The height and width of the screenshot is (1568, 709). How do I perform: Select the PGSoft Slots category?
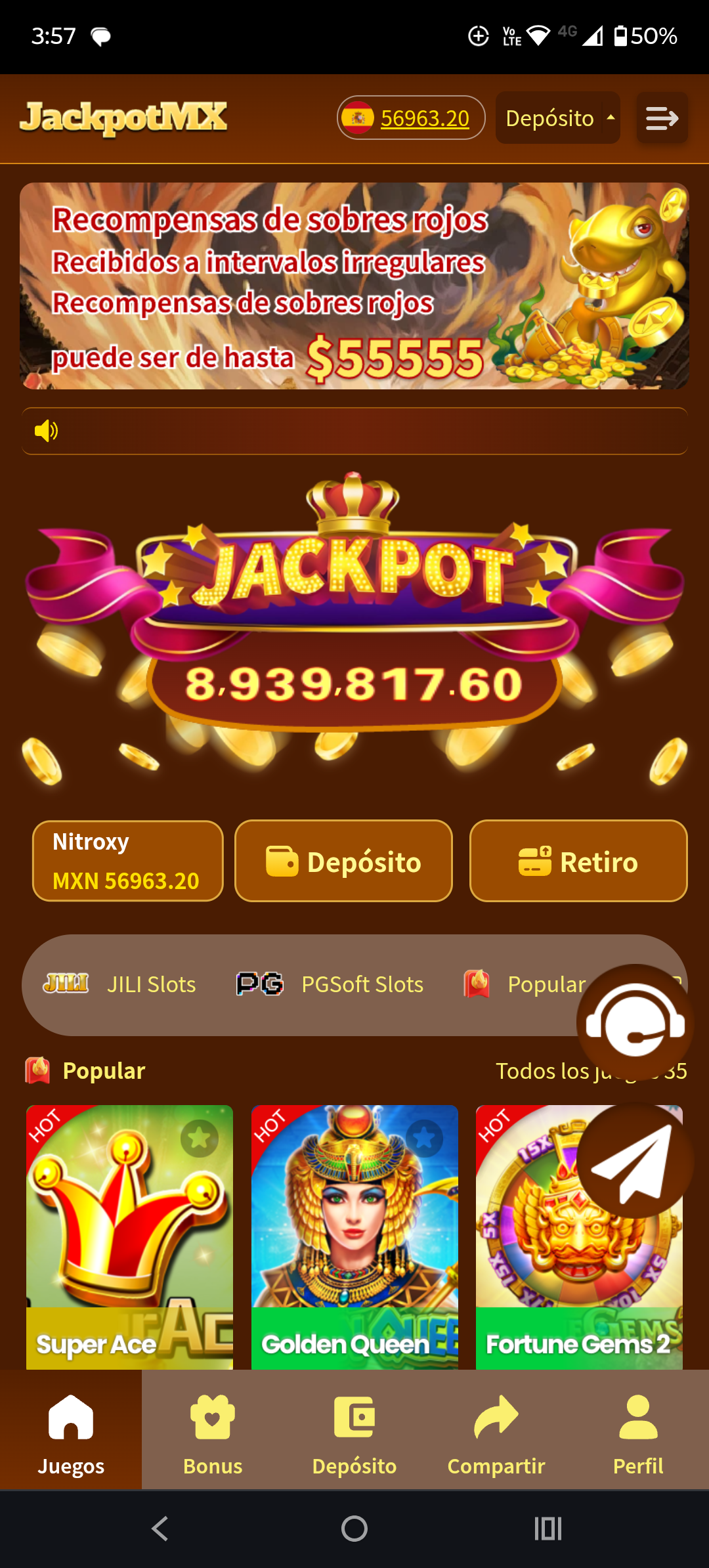330,984
